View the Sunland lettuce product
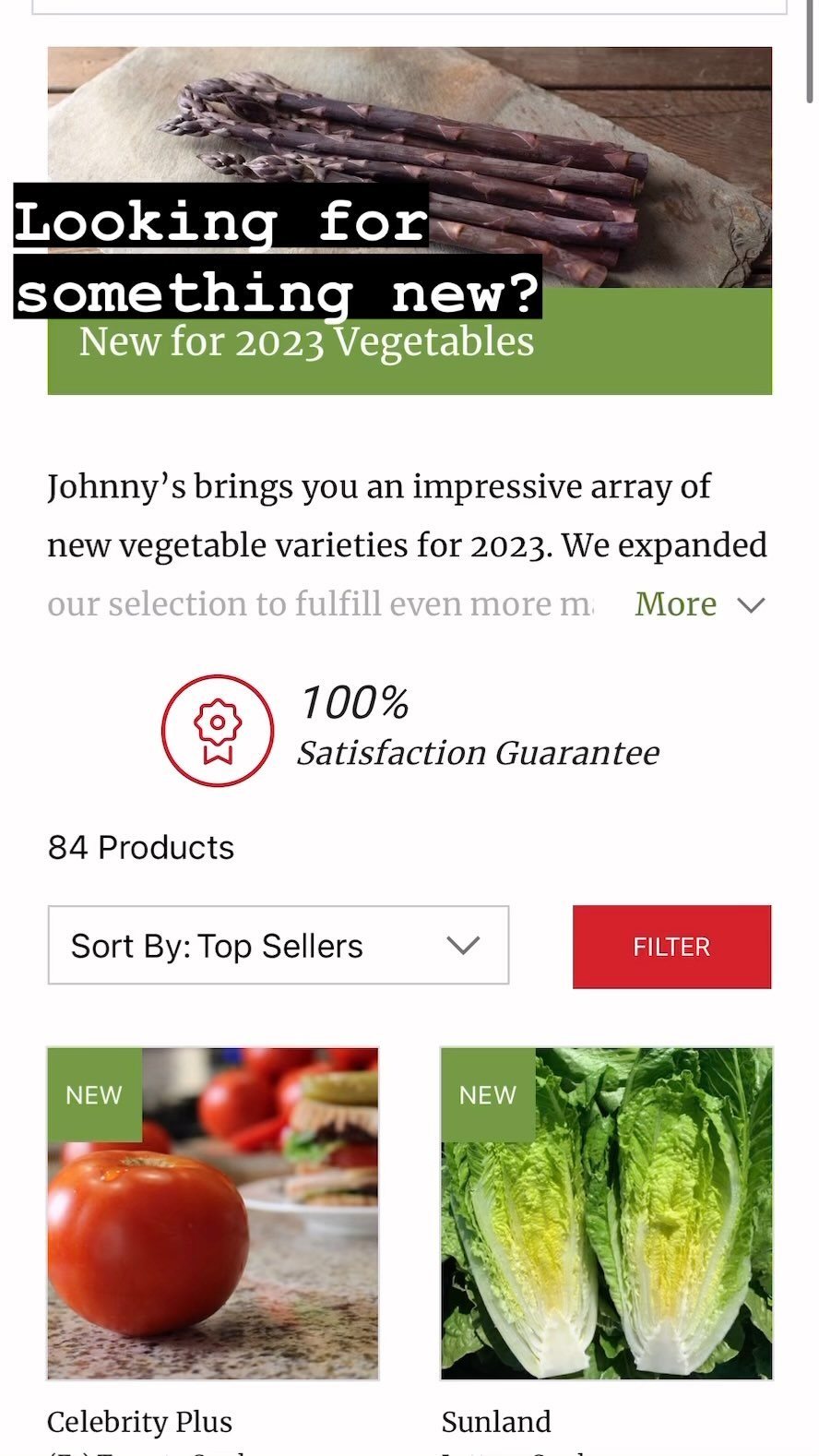The height and width of the screenshot is (1456, 819). (606, 1213)
